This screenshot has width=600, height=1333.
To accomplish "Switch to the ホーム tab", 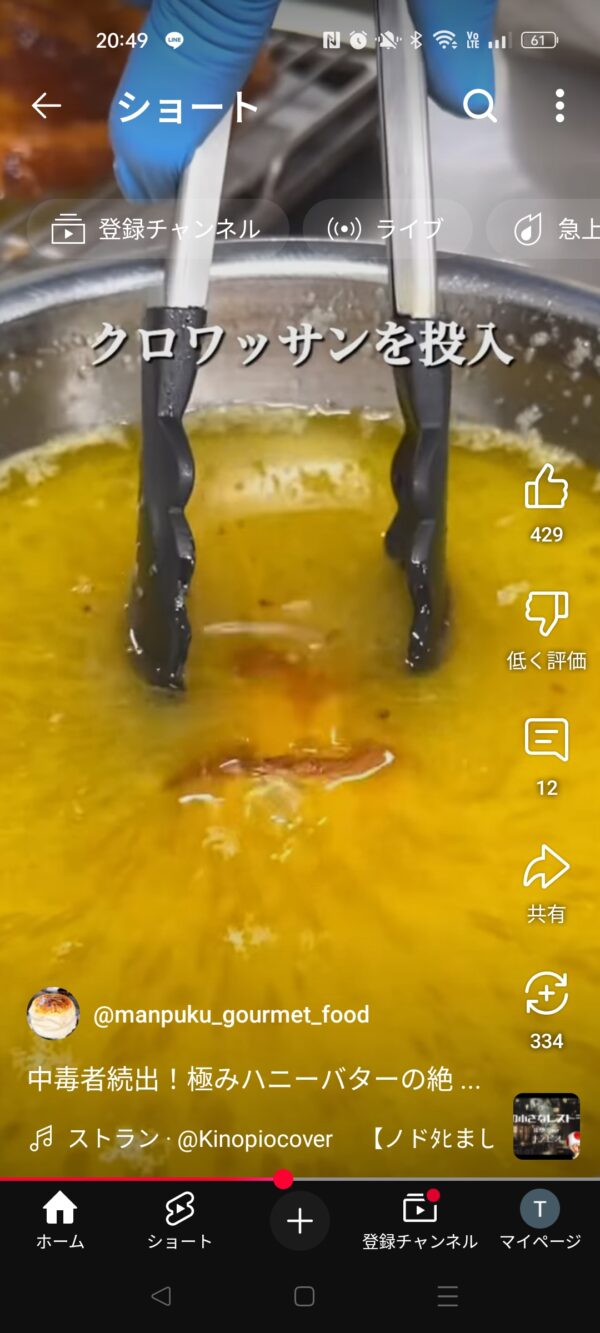I will [60, 1221].
